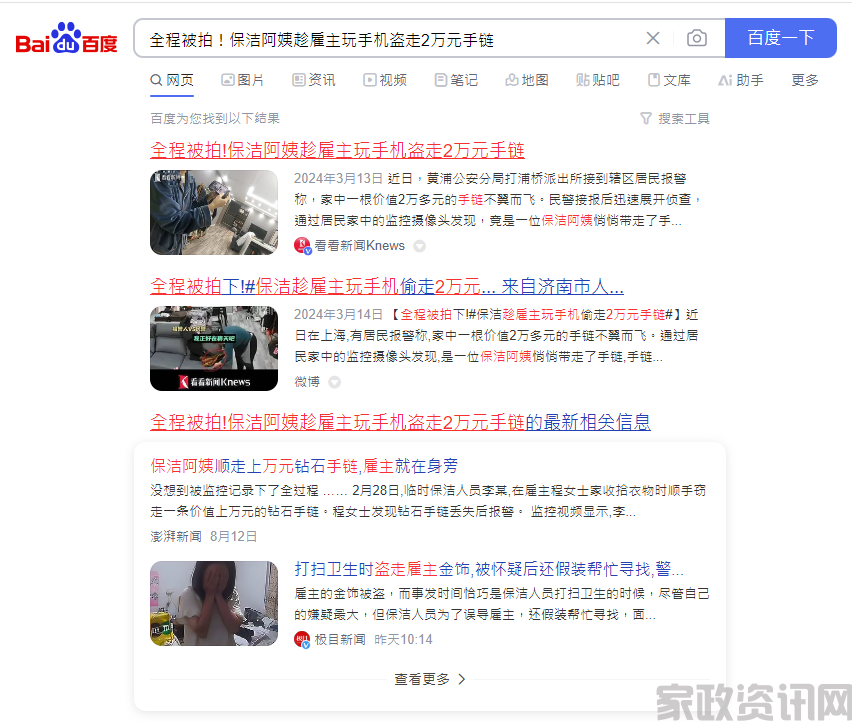Switch to the 贴吧 tab
Image resolution: width=852 pixels, height=722 pixels.
click(x=597, y=80)
